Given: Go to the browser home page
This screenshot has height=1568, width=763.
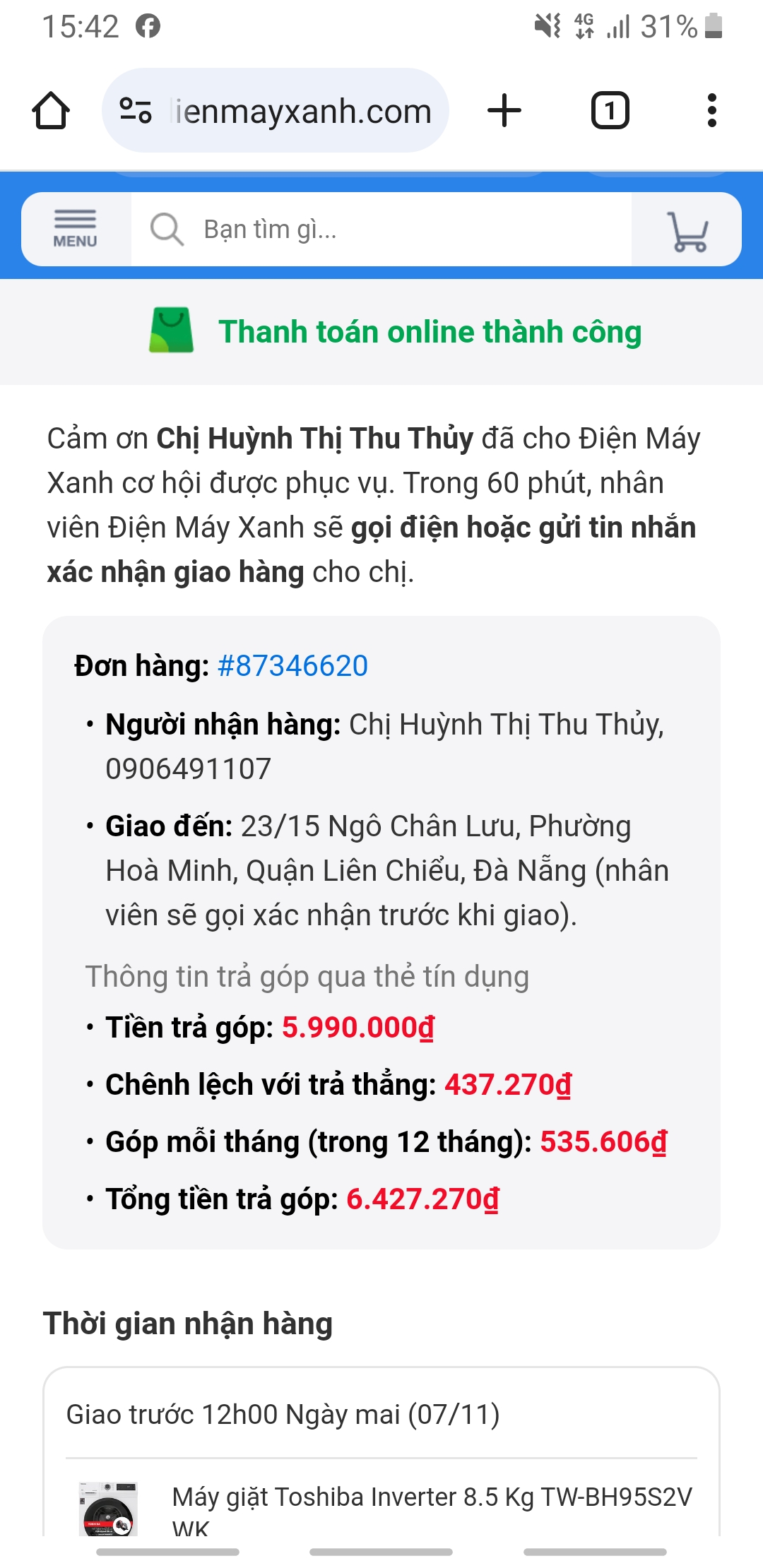Looking at the screenshot, I should click(x=51, y=111).
